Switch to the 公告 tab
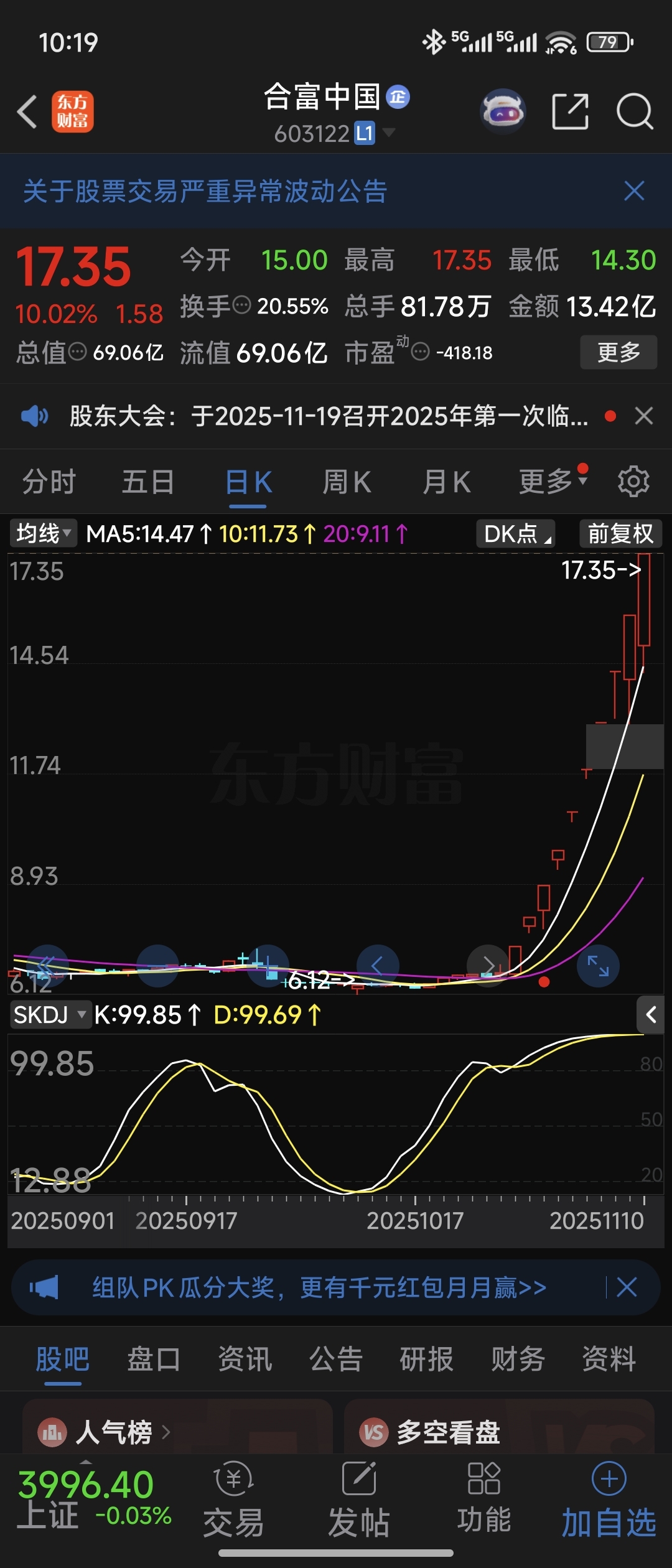672x1568 pixels. [336, 1359]
